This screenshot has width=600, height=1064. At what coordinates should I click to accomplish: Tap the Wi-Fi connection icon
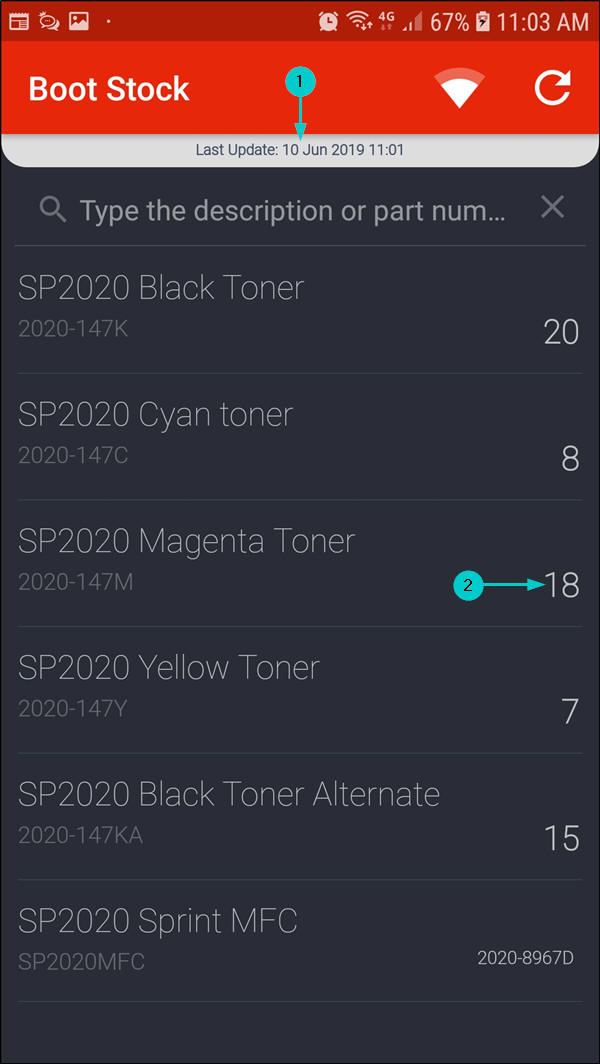click(459, 88)
